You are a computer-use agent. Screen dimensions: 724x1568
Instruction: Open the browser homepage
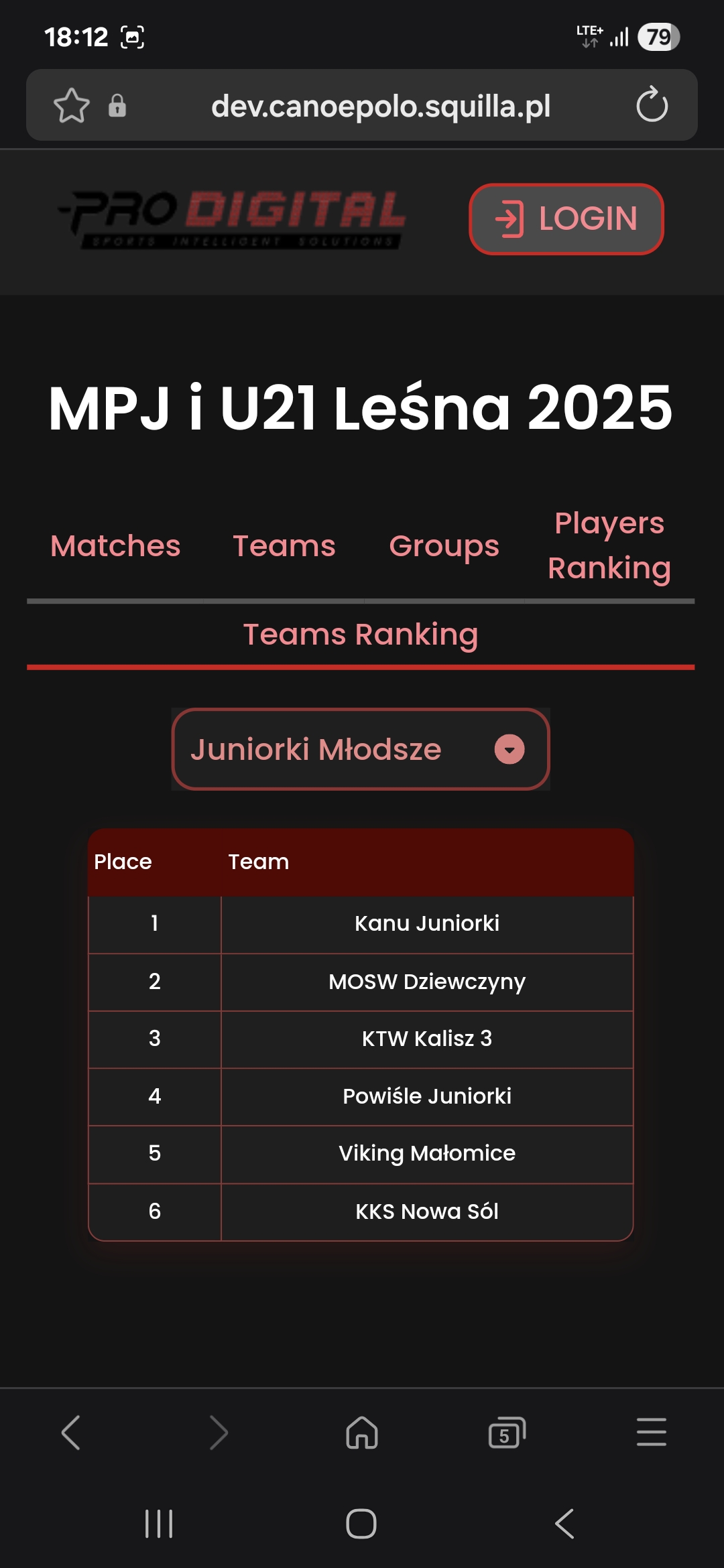(362, 1433)
